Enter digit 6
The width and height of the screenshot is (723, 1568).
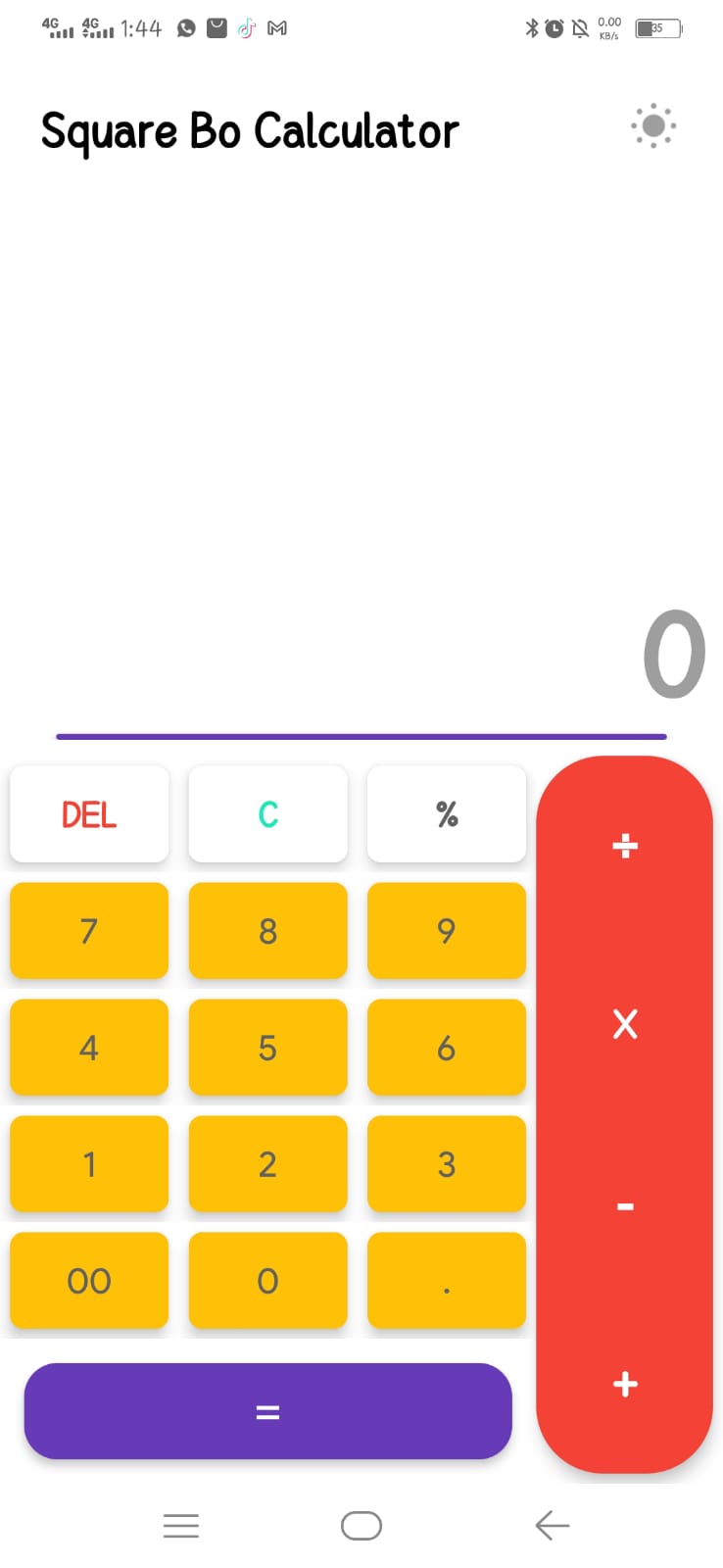click(447, 1048)
